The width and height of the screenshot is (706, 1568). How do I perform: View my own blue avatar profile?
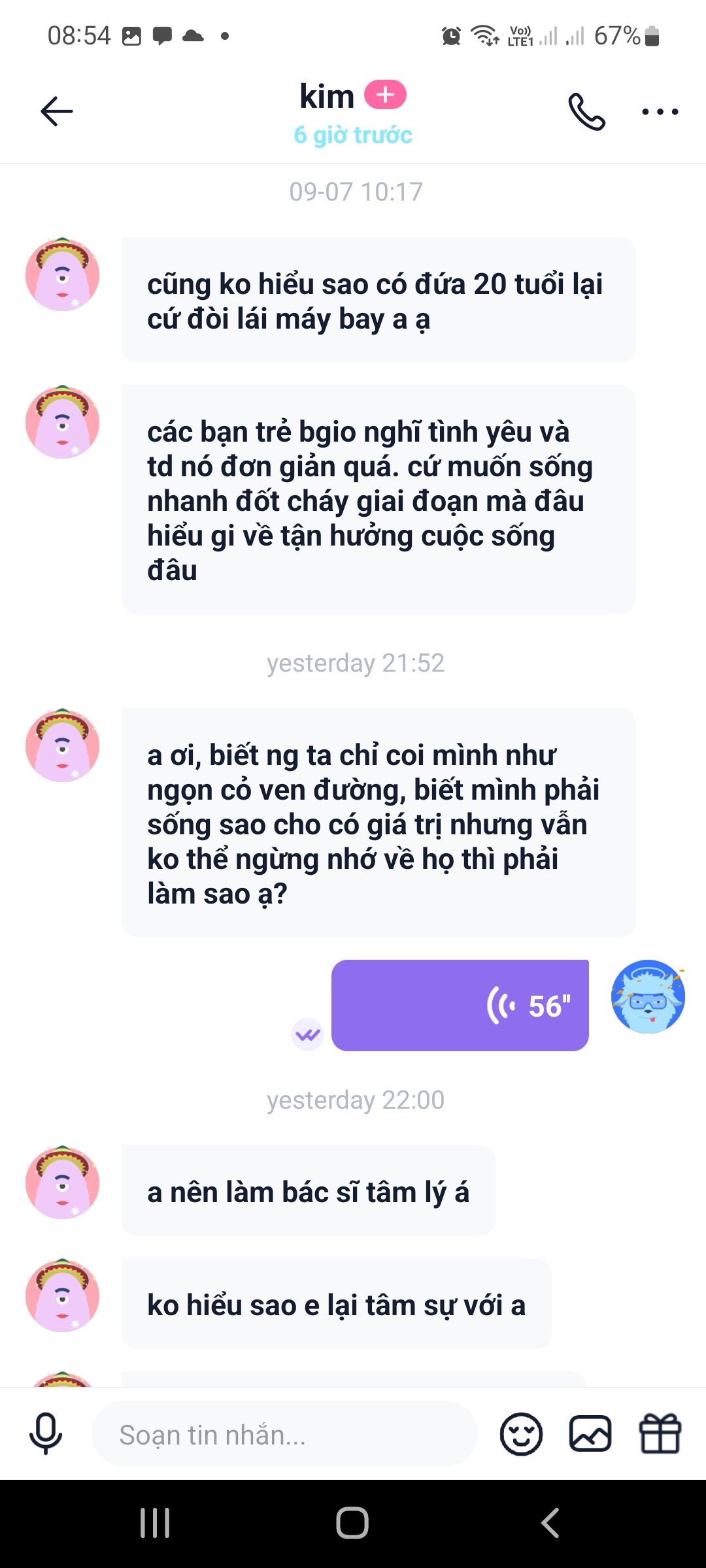tap(648, 996)
